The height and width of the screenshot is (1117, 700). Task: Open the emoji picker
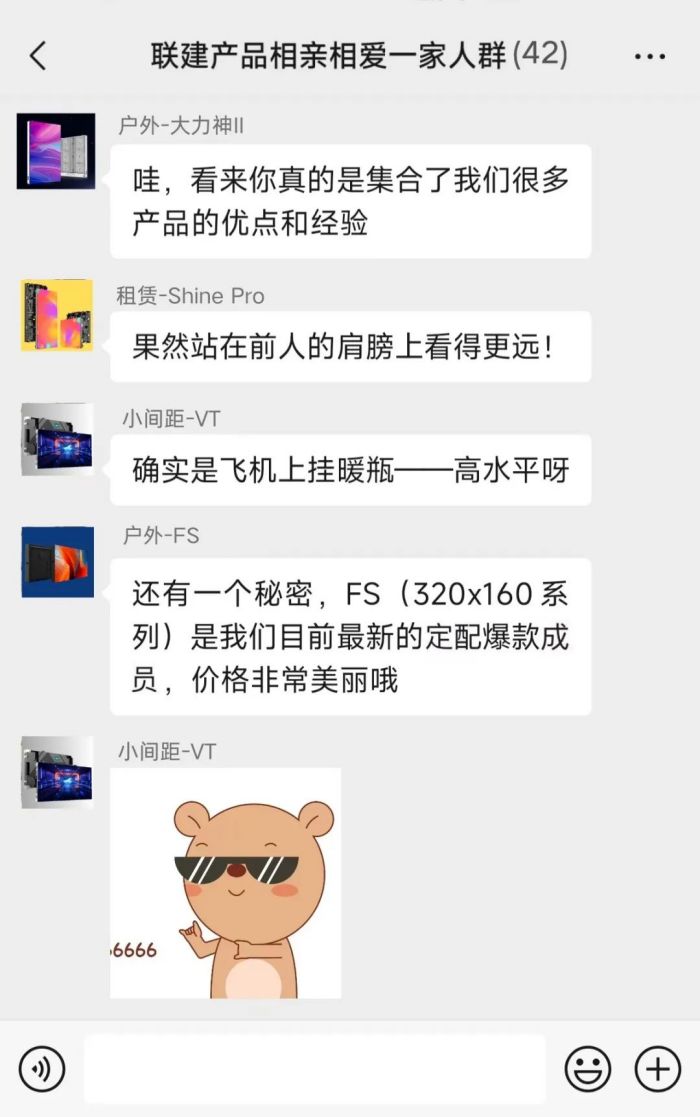(588, 1069)
